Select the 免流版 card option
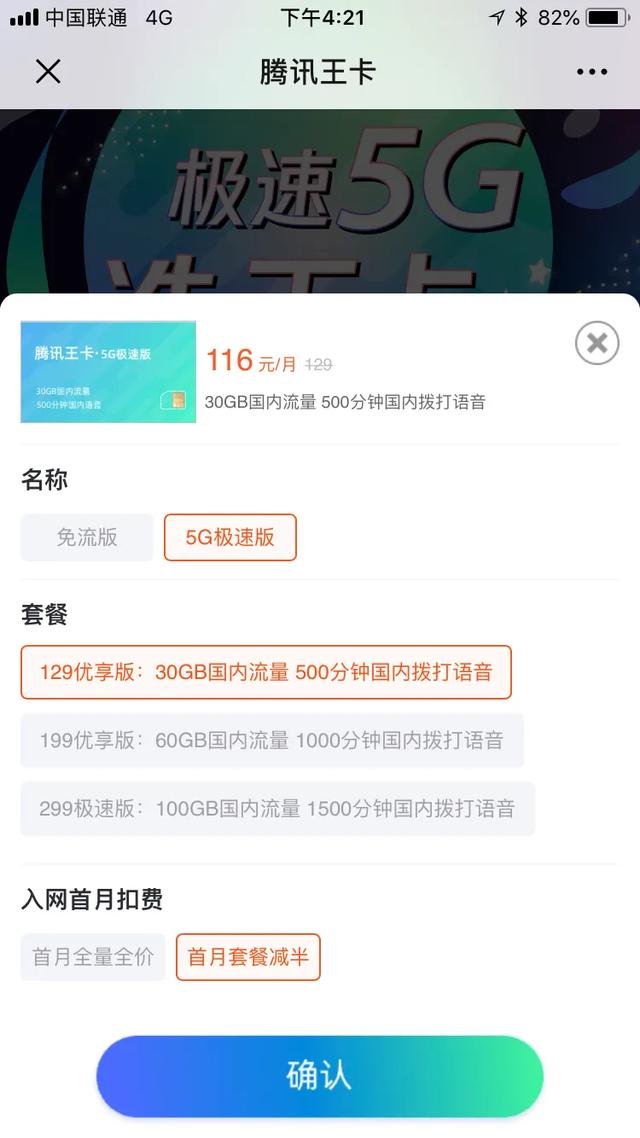This screenshot has width=640, height=1138. [x=87, y=538]
